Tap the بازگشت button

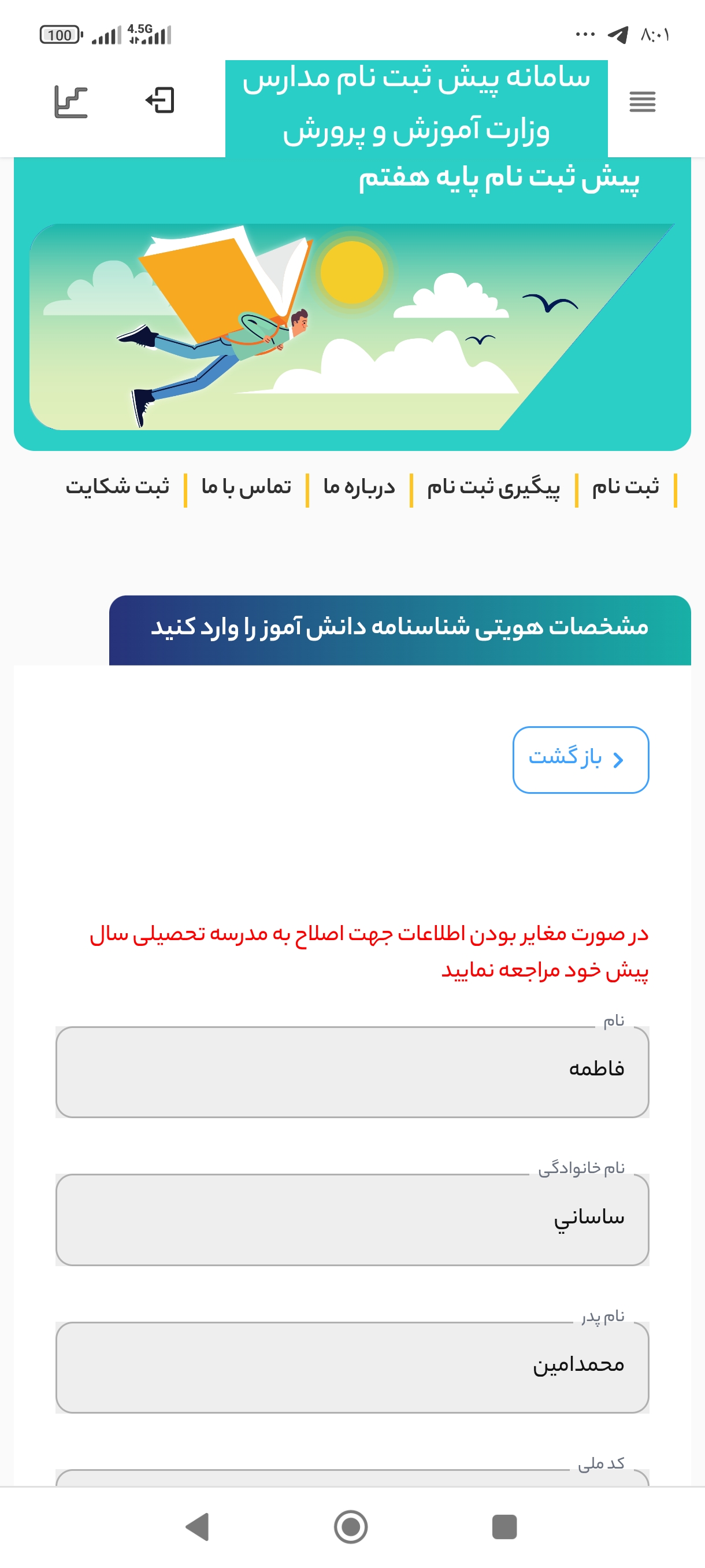point(580,759)
